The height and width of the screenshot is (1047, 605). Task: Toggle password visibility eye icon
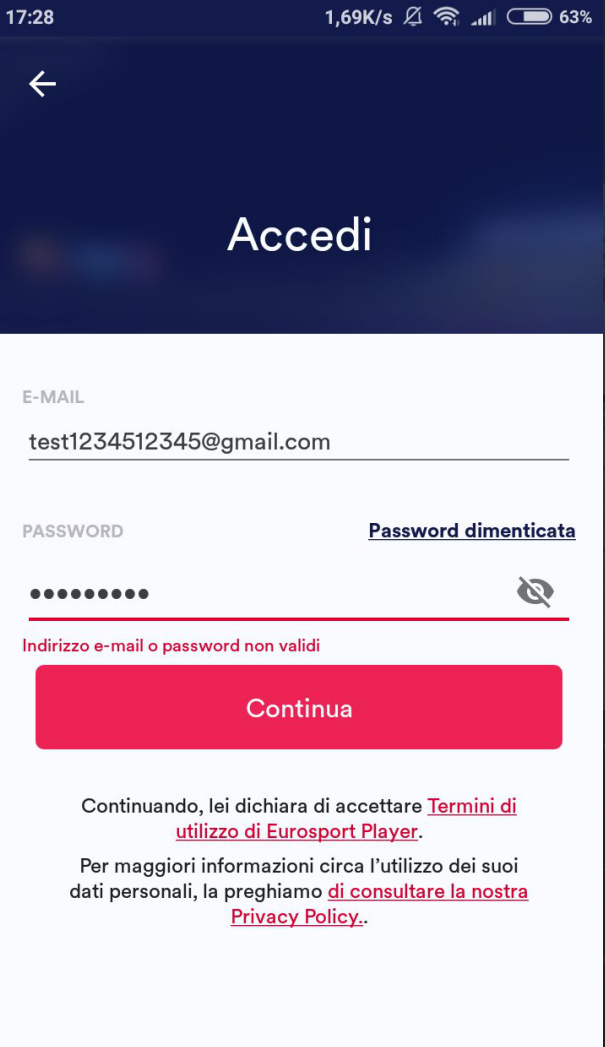coord(535,593)
